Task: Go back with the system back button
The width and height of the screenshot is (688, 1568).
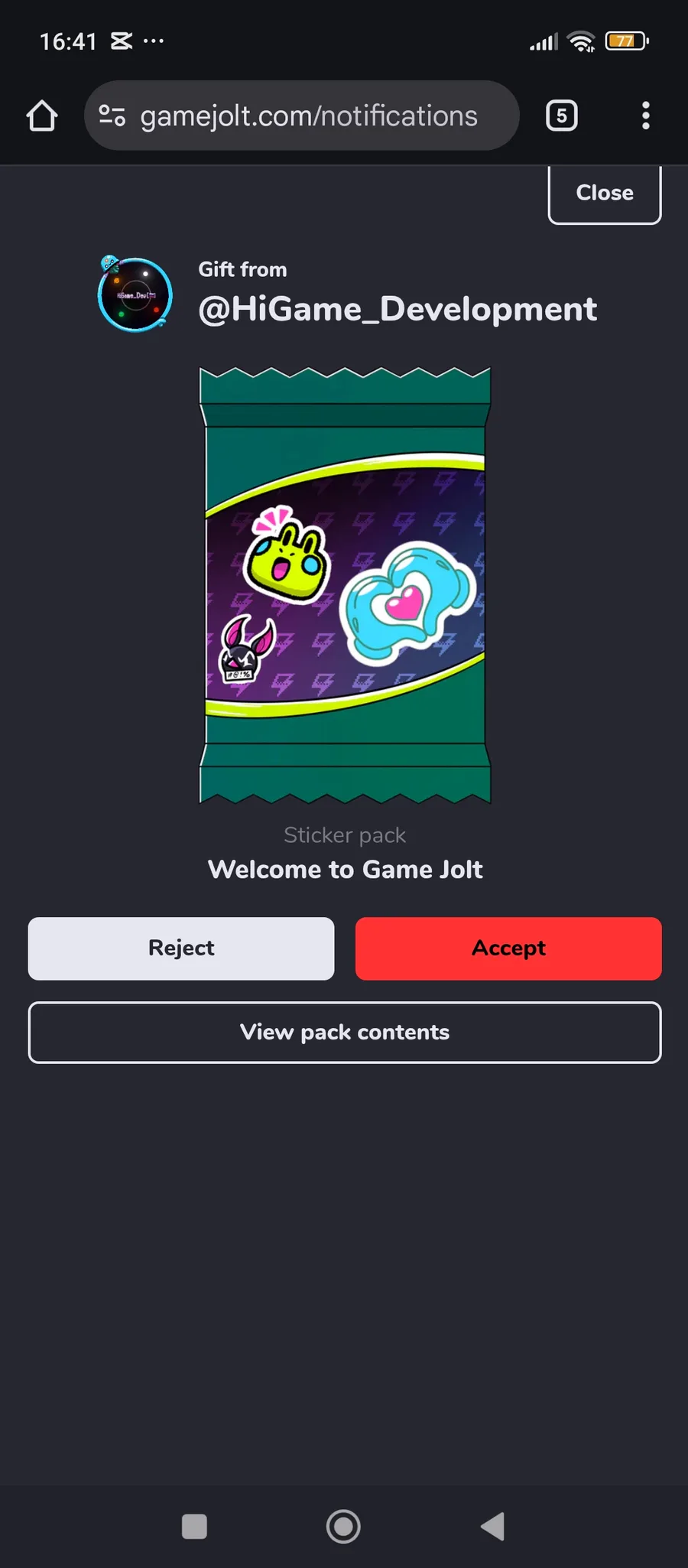Action: (x=493, y=1527)
